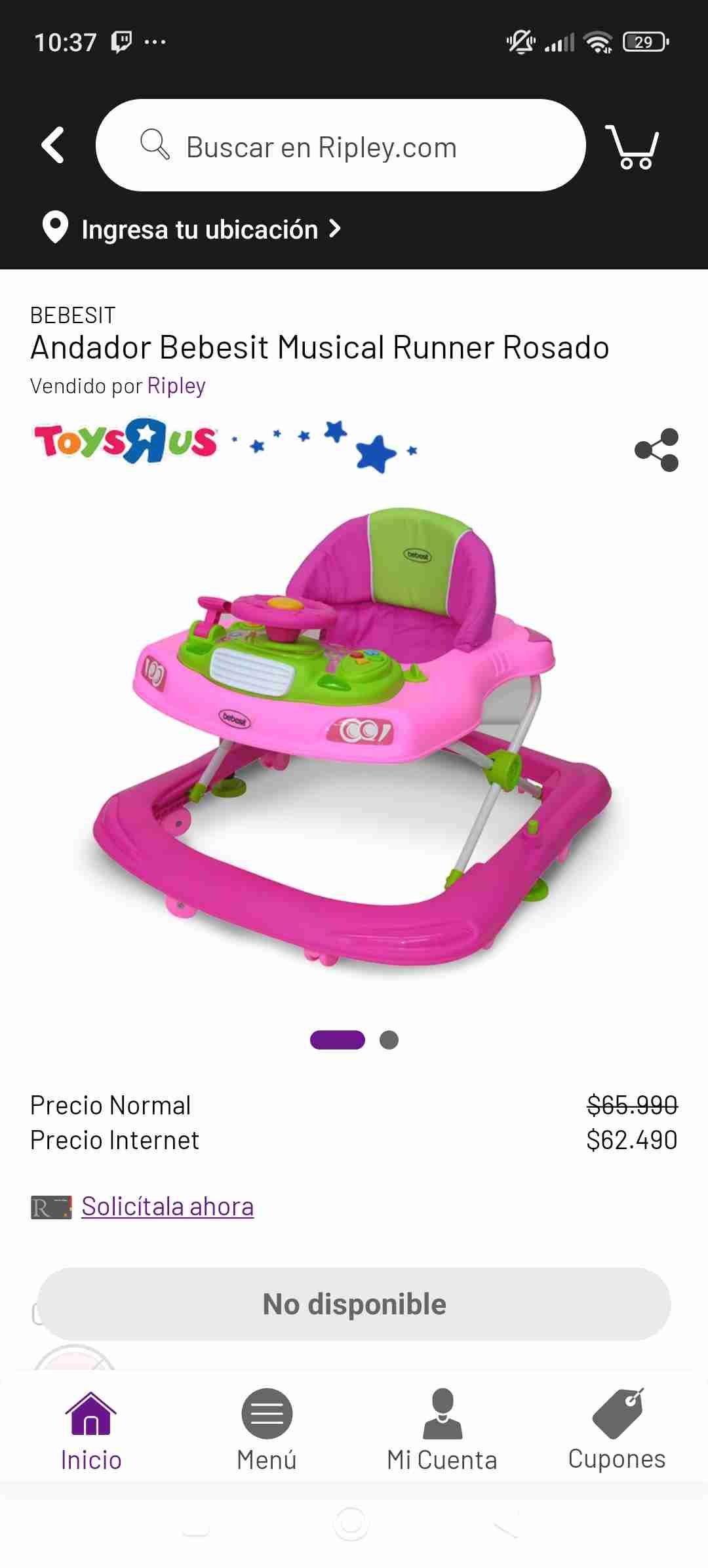Open the seller link Ripley
This screenshot has width=708, height=1568.
(x=176, y=386)
